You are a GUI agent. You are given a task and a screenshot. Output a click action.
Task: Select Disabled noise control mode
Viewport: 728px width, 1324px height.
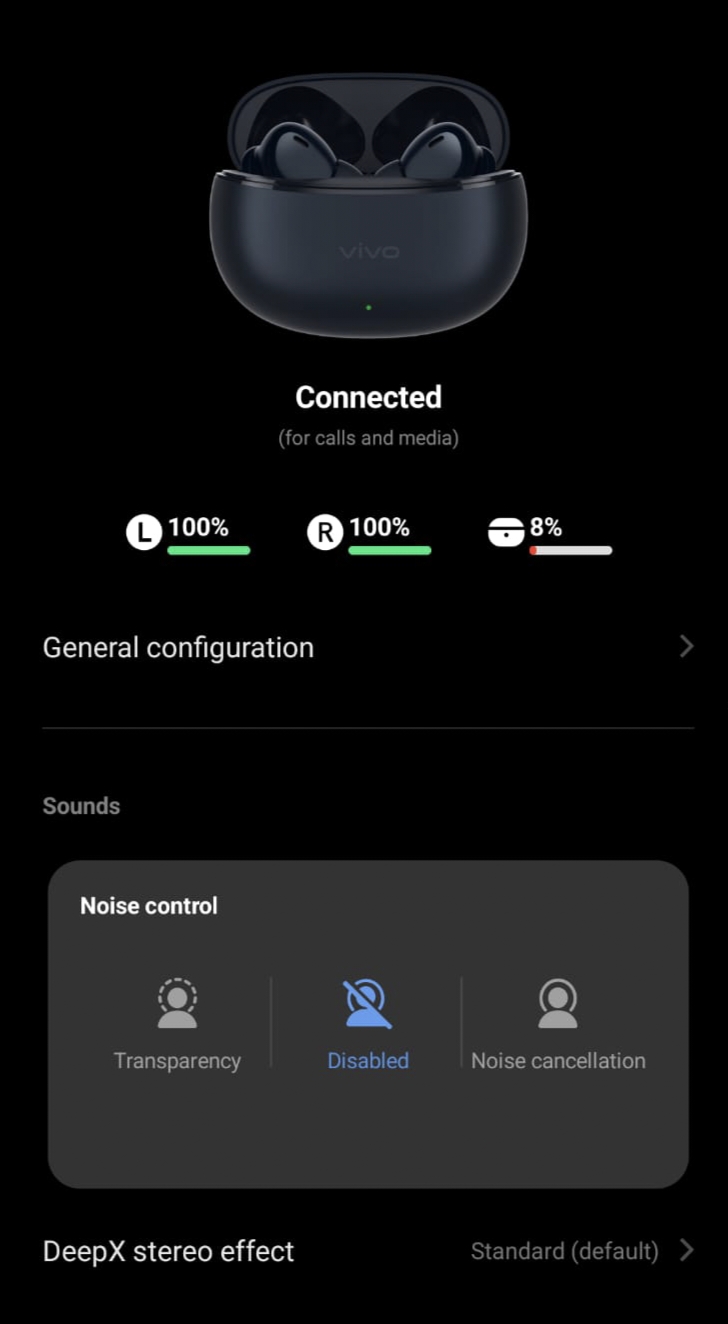click(367, 1024)
